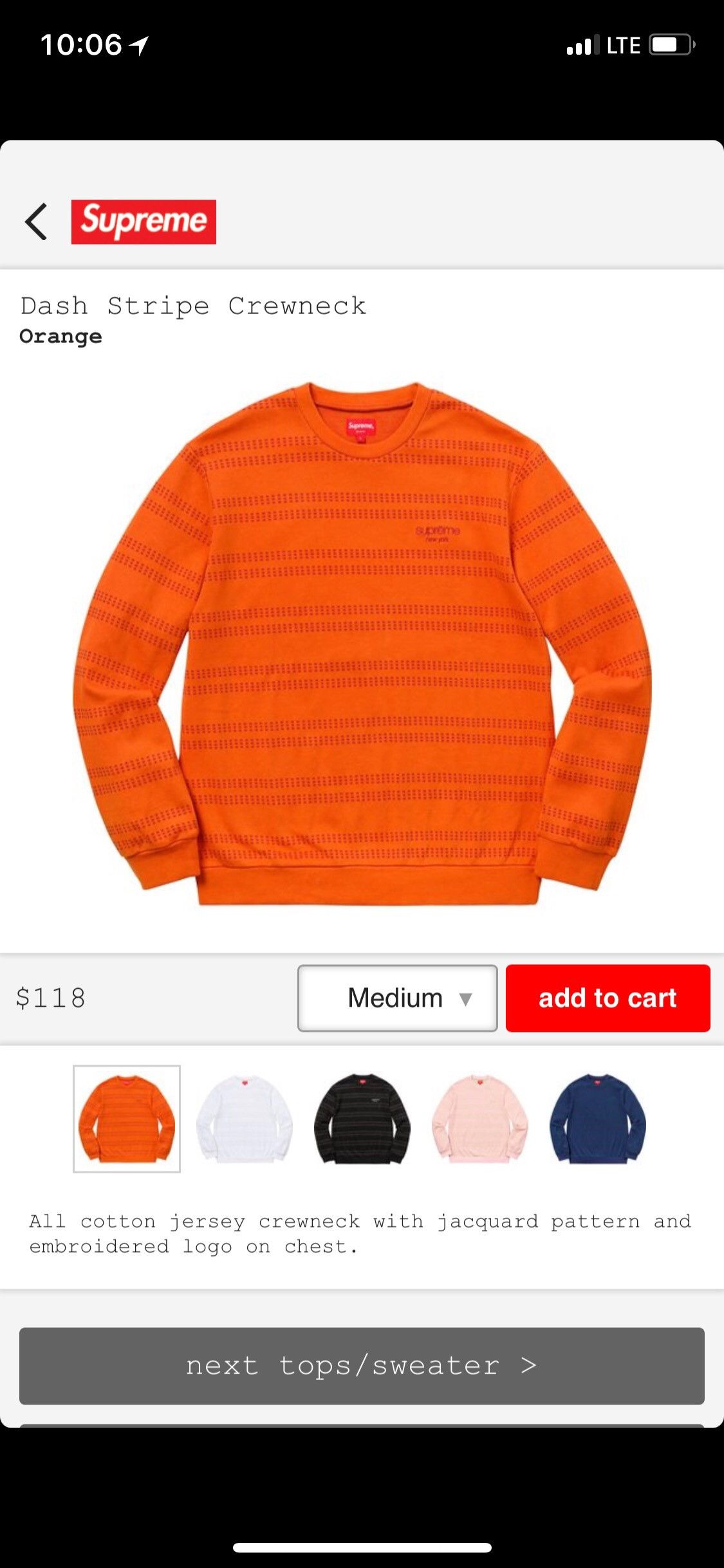Tap the add to cart button

pos(608,998)
